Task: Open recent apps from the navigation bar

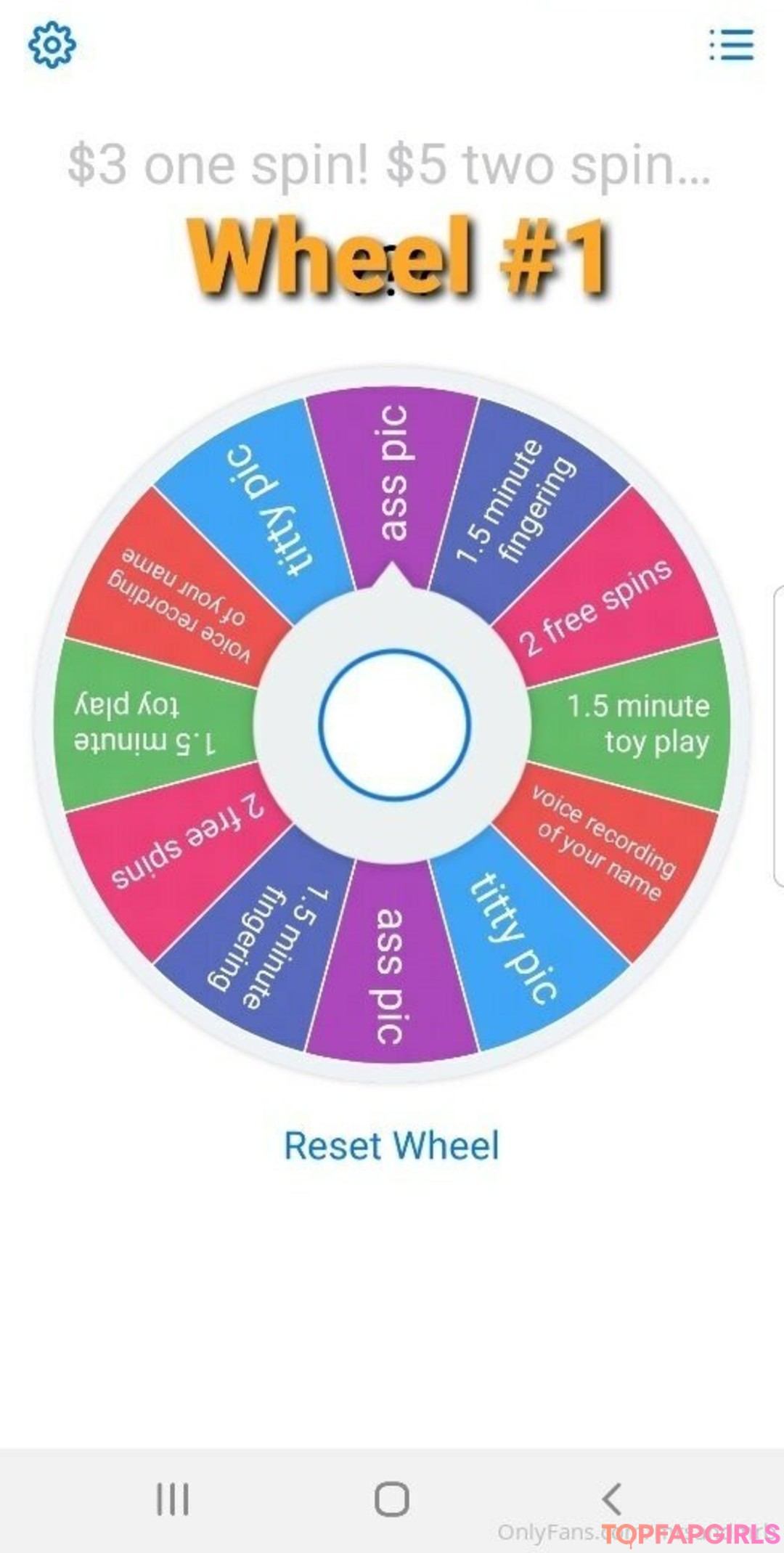Action: click(173, 1499)
